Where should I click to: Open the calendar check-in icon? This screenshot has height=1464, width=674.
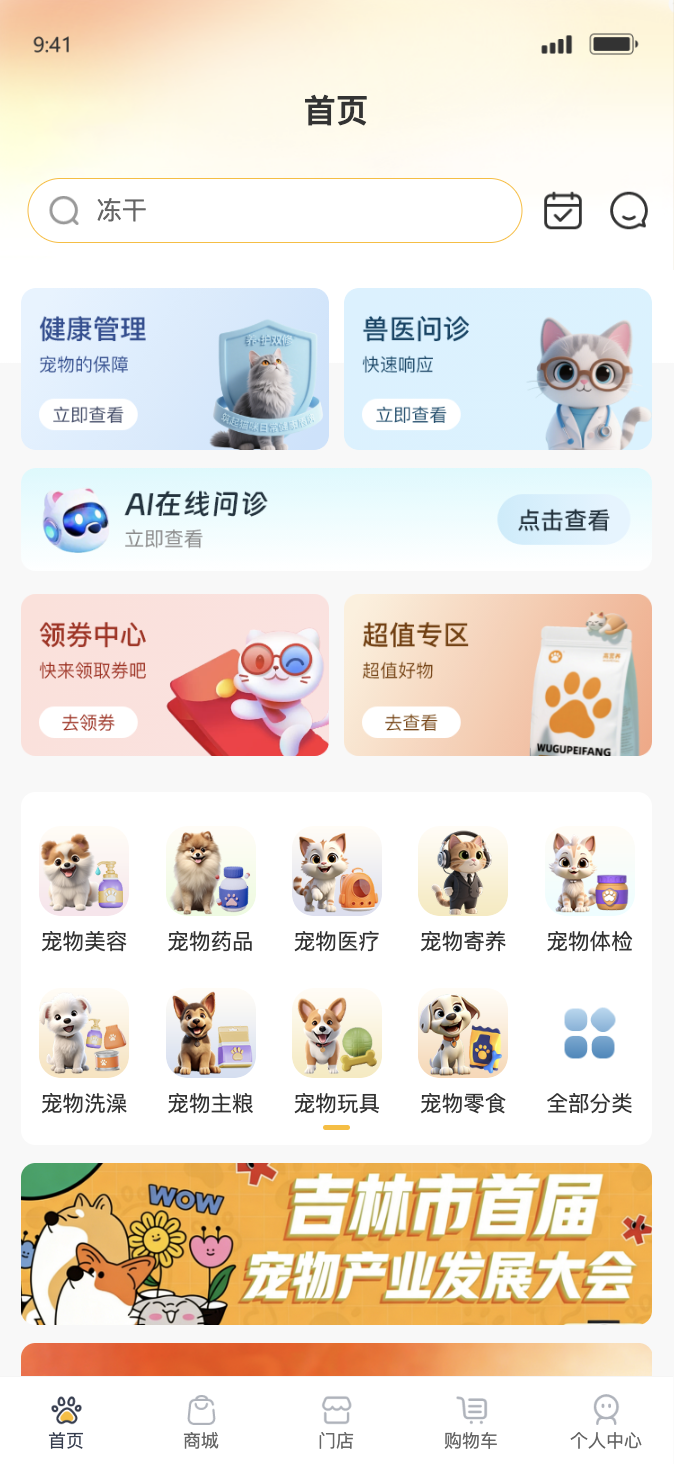pyautogui.click(x=563, y=211)
